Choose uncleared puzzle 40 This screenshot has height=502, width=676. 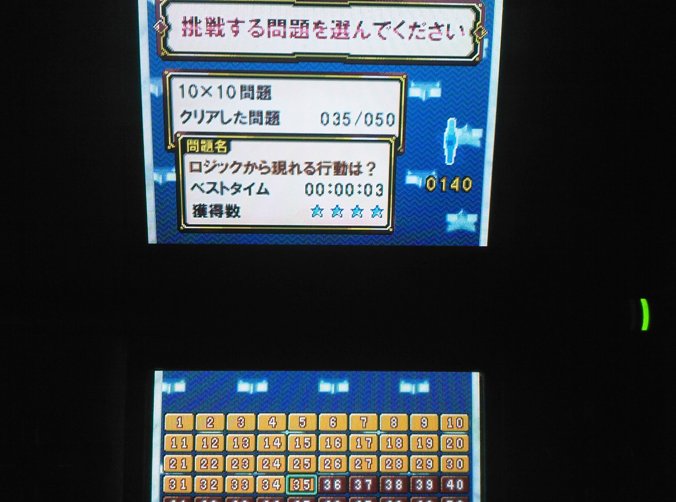pos(453,486)
